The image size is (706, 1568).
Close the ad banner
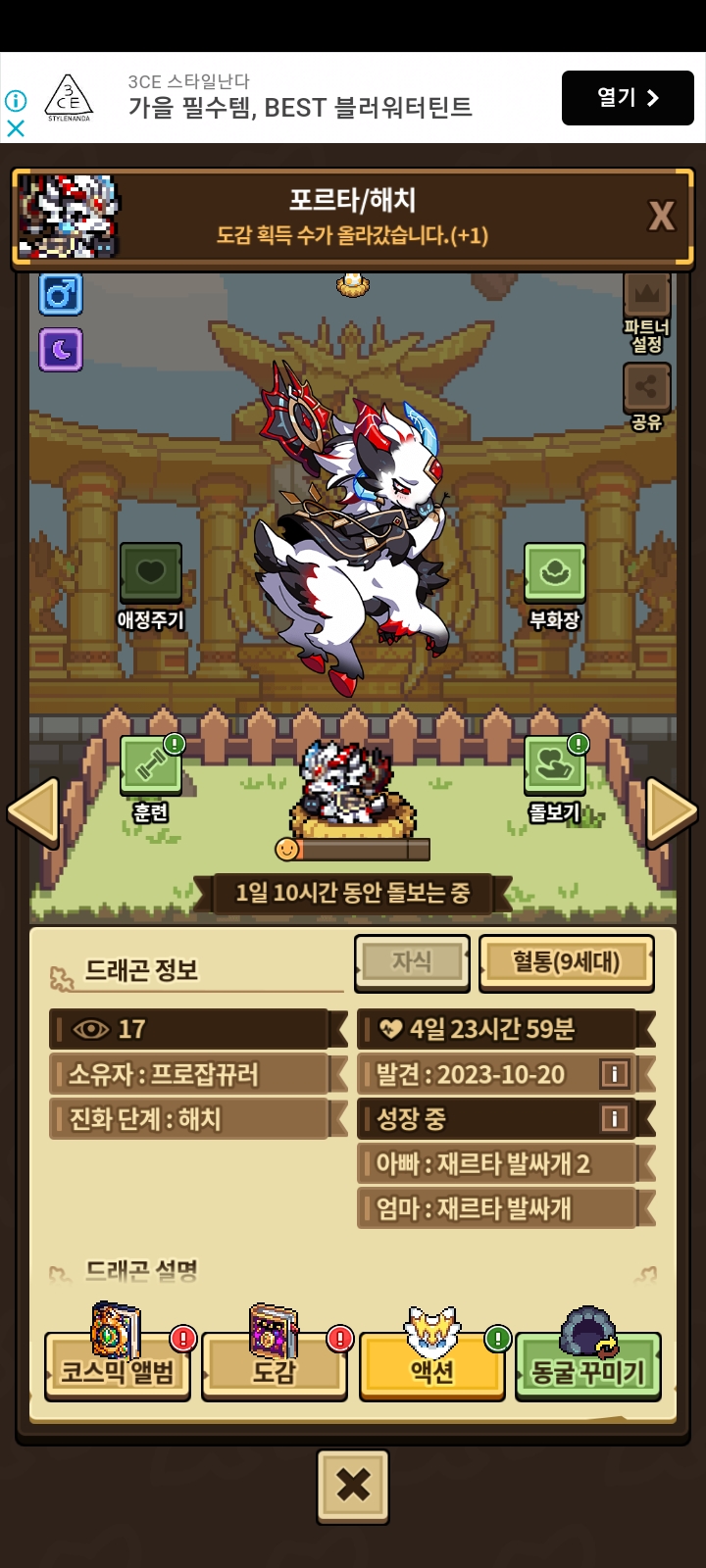tap(16, 128)
